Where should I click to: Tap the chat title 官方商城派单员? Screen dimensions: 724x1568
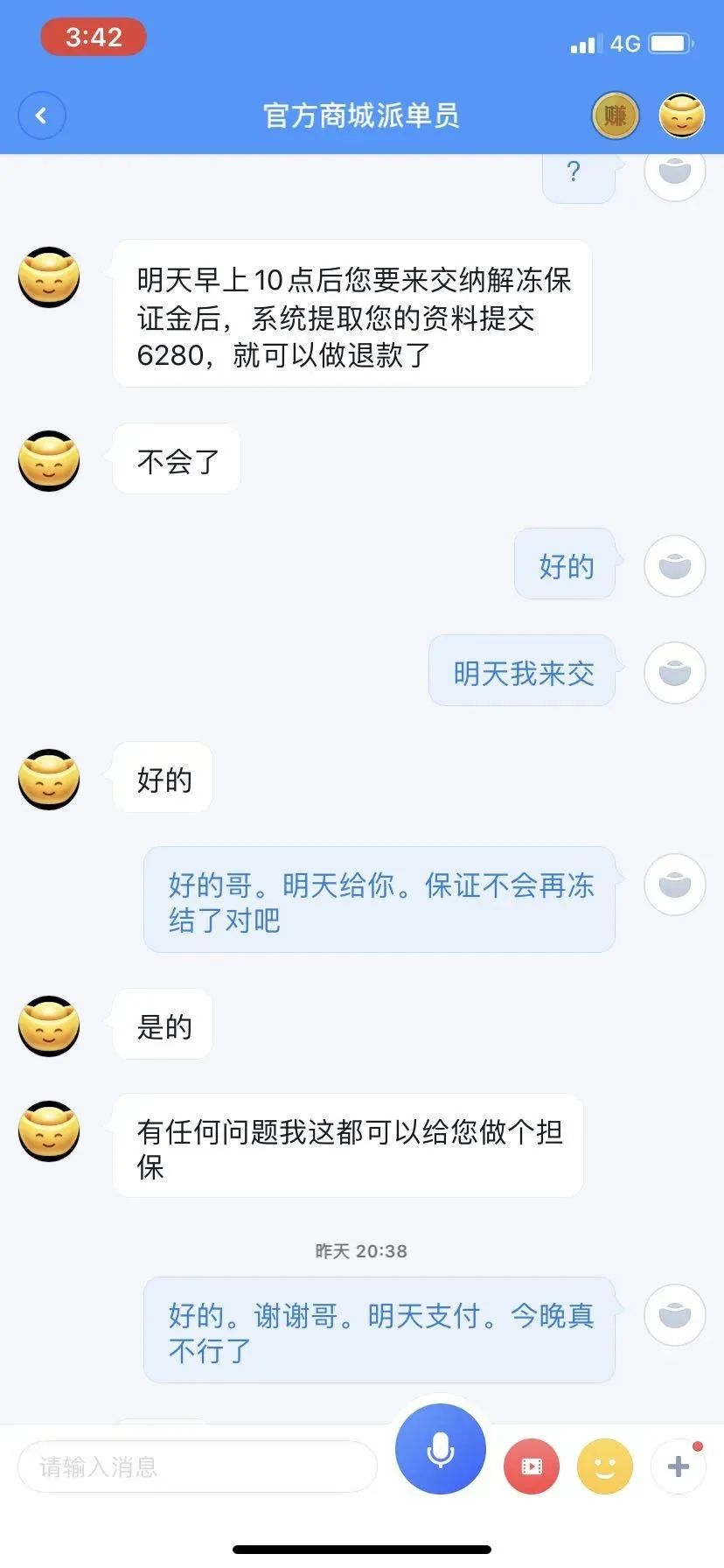click(362, 115)
